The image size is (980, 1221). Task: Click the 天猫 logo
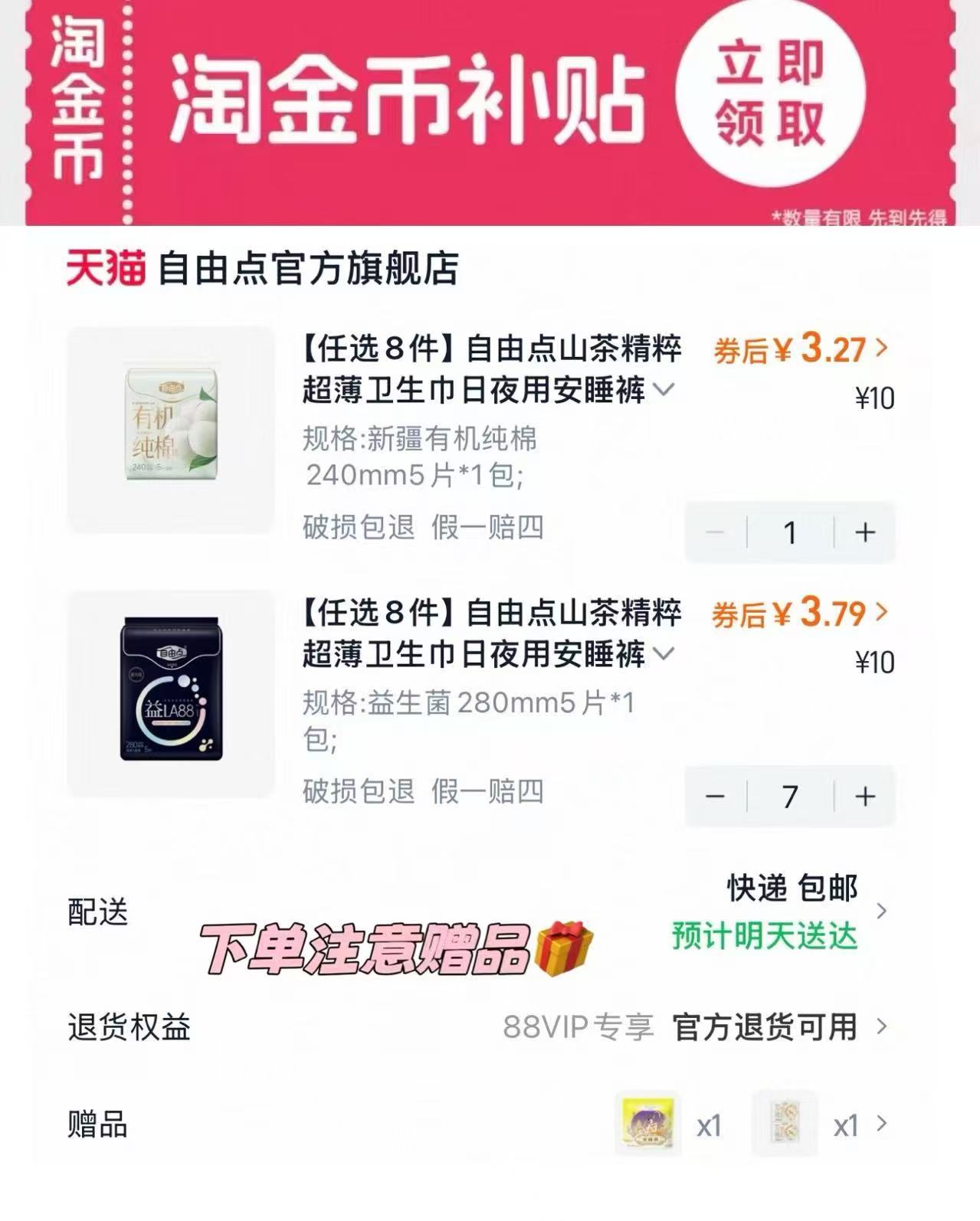105,267
